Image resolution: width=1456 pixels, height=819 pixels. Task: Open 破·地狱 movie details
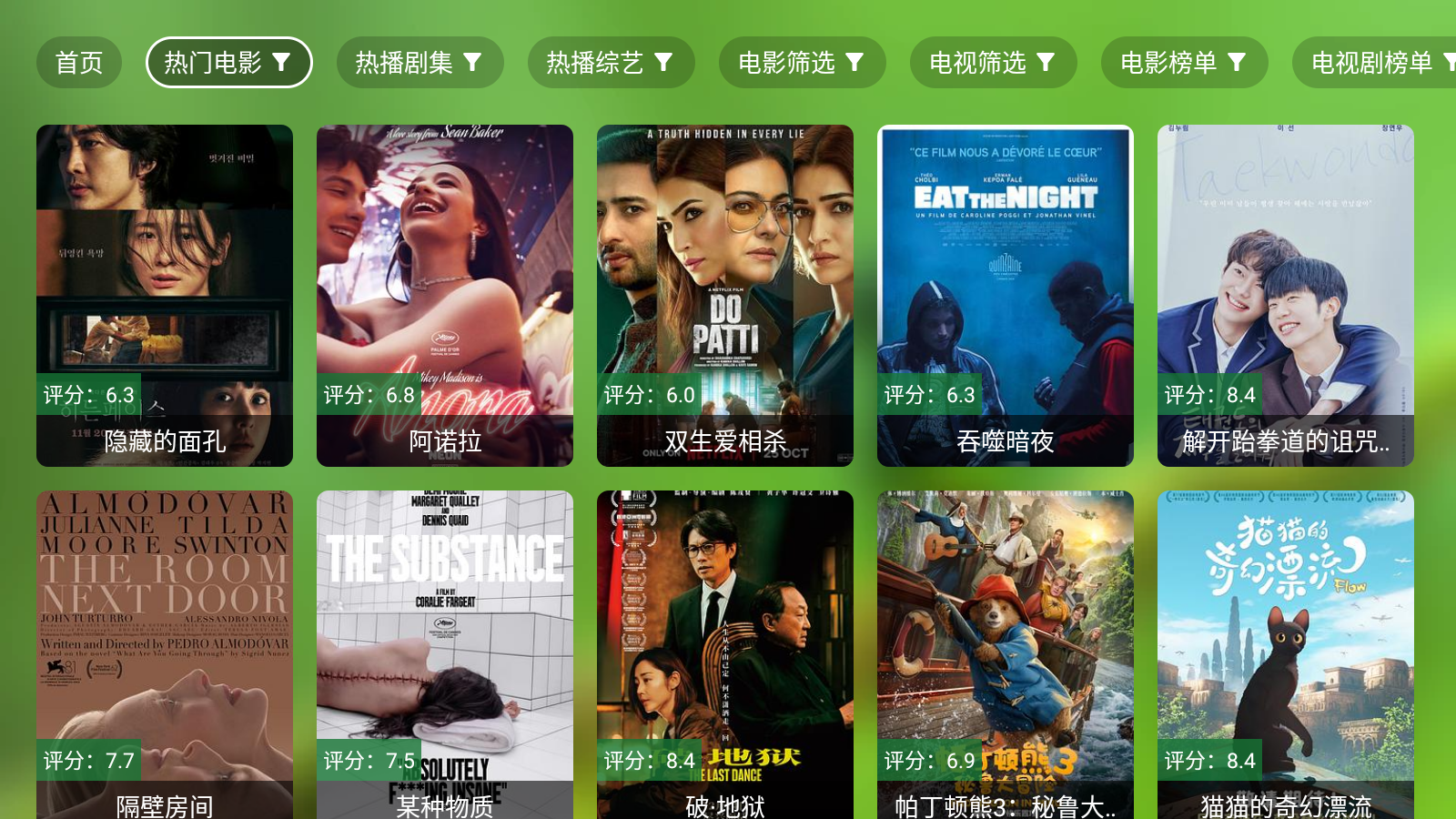pyautogui.click(x=725, y=655)
